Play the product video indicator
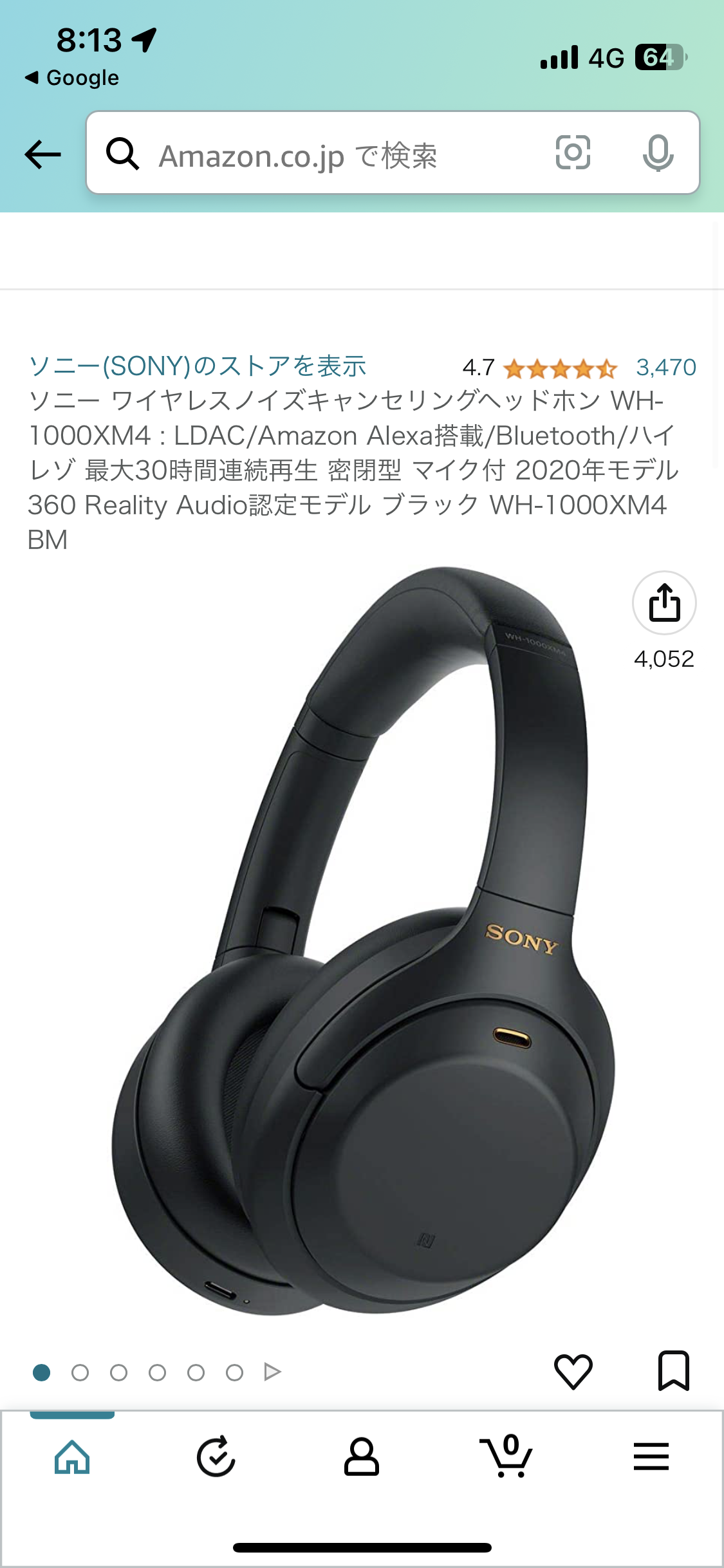The width and height of the screenshot is (724, 1568). [x=273, y=1372]
